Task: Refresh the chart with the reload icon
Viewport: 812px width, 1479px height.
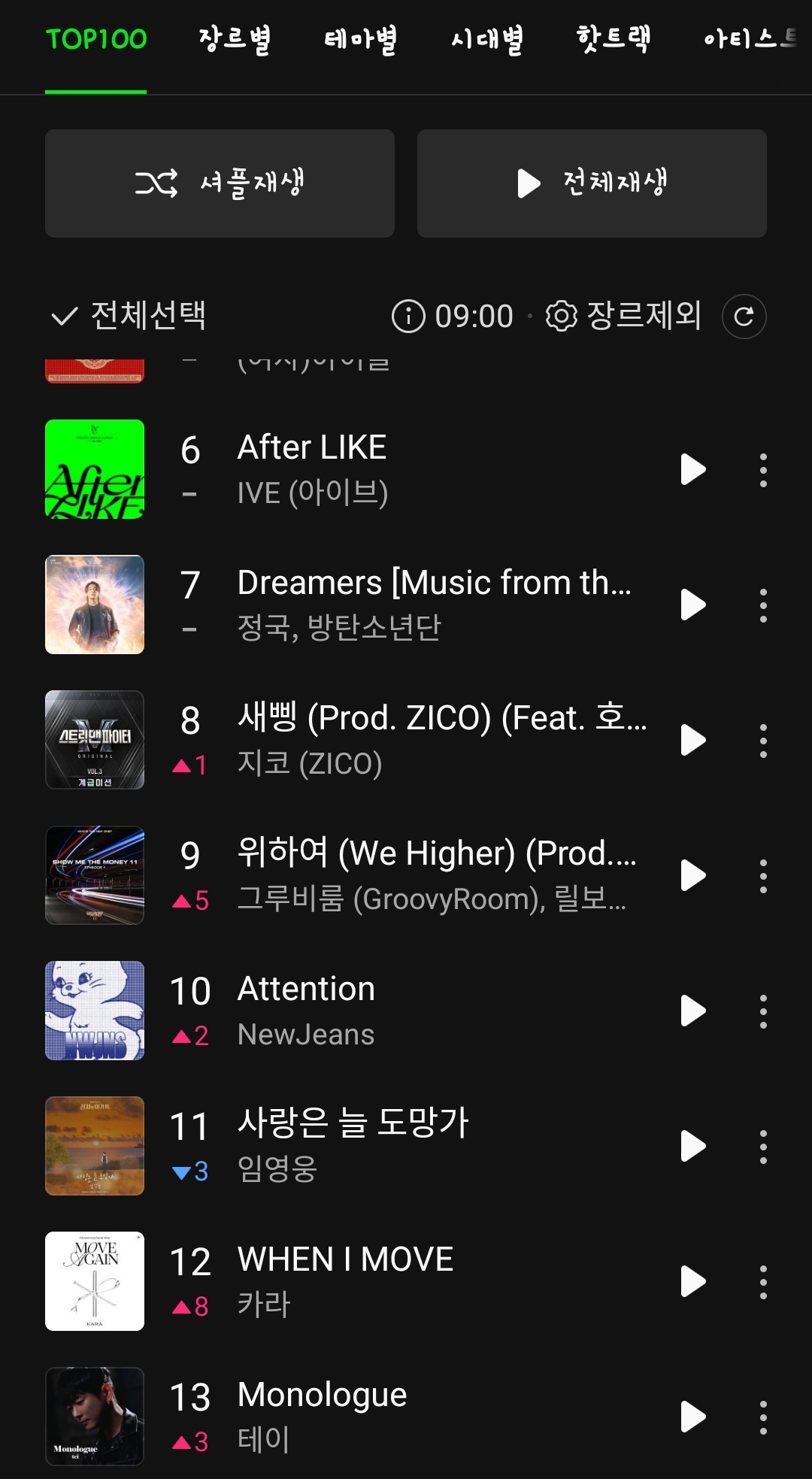Action: [744, 317]
